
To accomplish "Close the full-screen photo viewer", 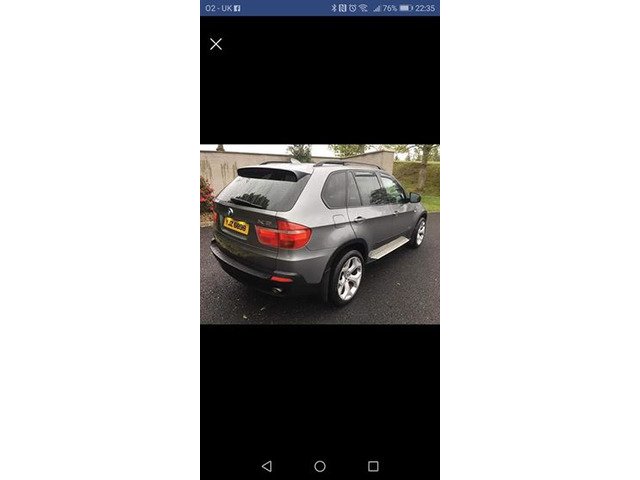I will 216,44.
